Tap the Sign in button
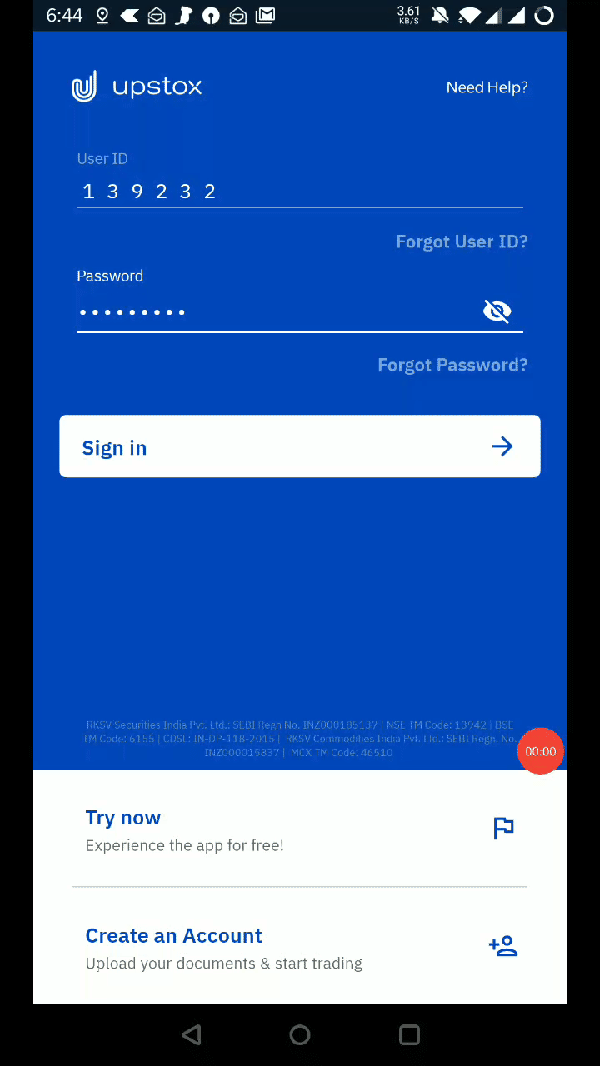 tap(300, 446)
